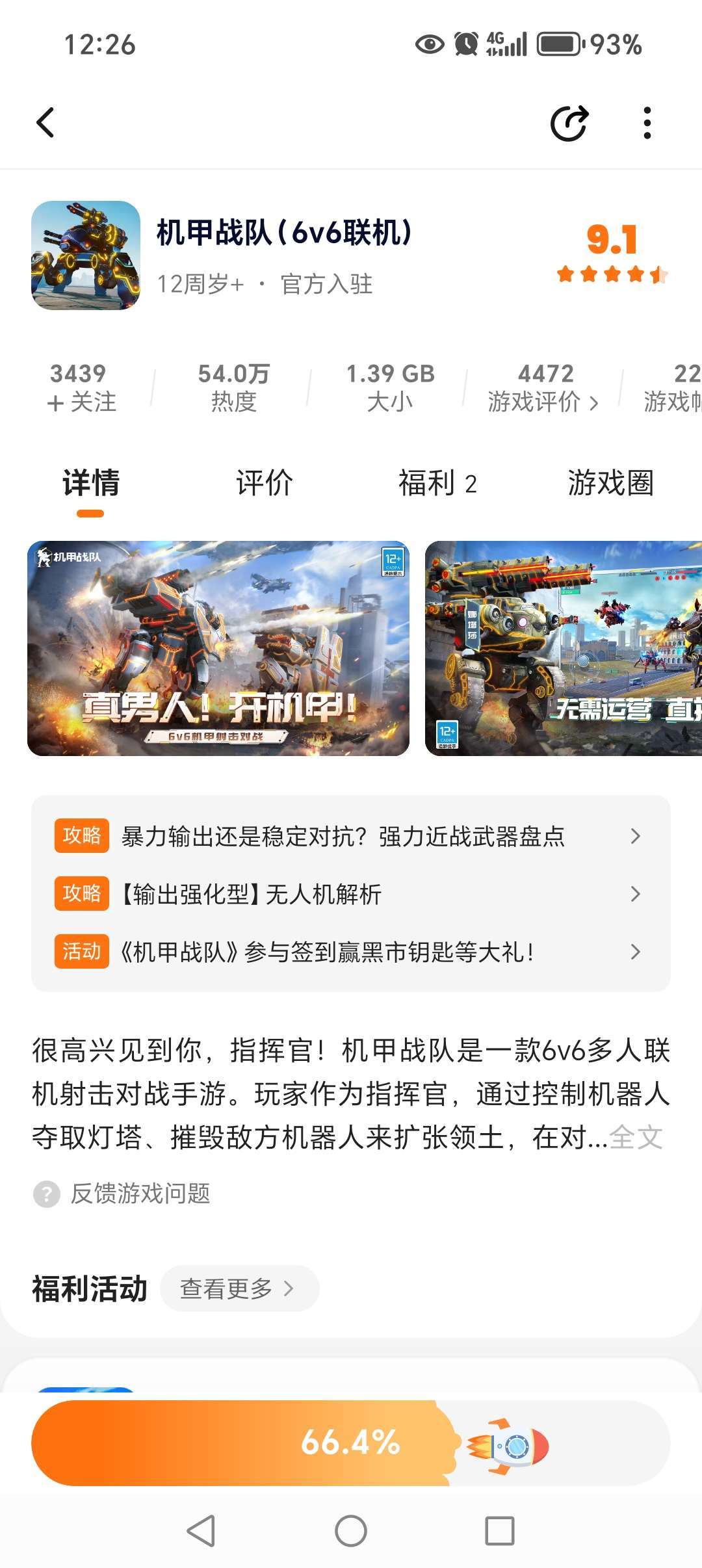Select the 详情 tab

click(91, 483)
